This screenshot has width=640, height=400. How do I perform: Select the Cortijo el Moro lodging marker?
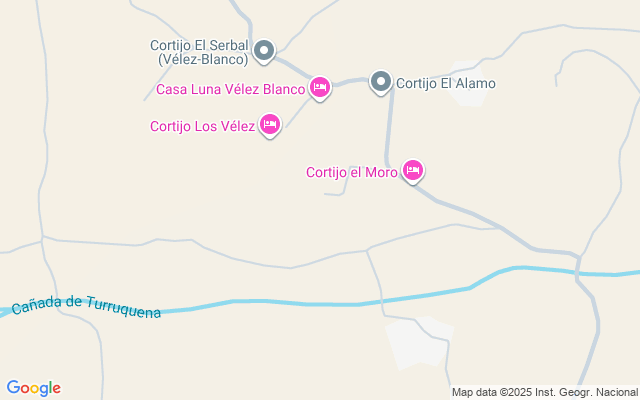pyautogui.click(x=413, y=171)
